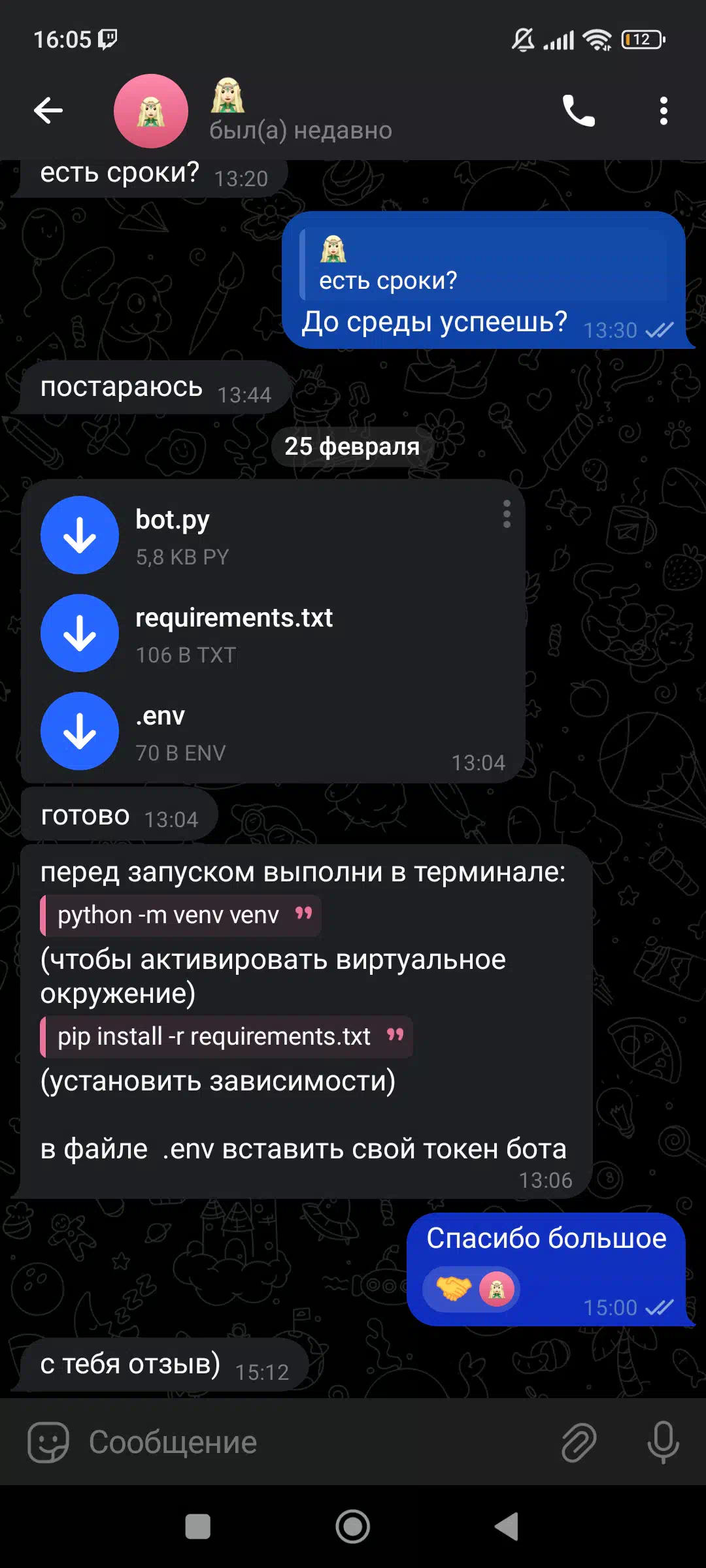Jump to the quoted message есть сроки?
Screen dimensions: 706x1568
tap(484, 265)
